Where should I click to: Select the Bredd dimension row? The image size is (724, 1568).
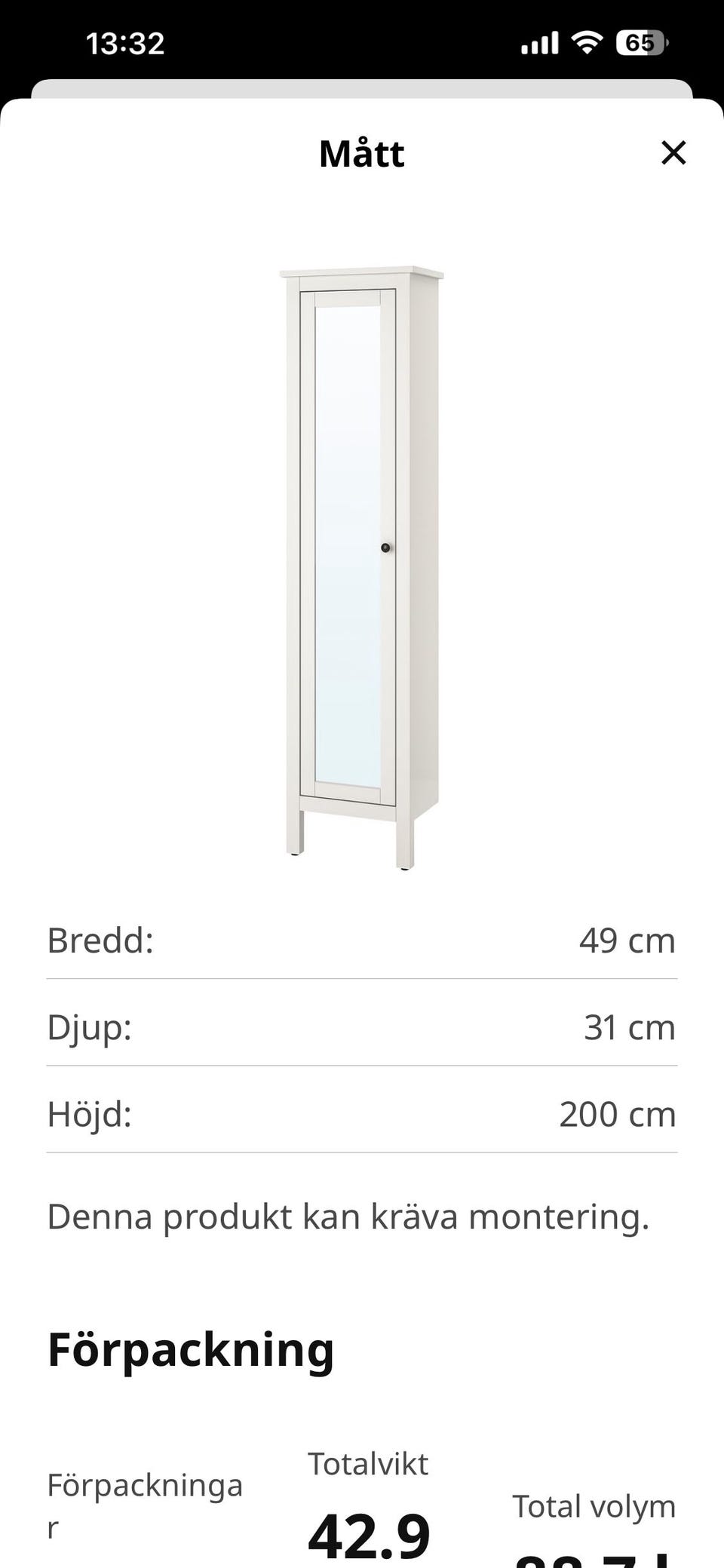362,940
